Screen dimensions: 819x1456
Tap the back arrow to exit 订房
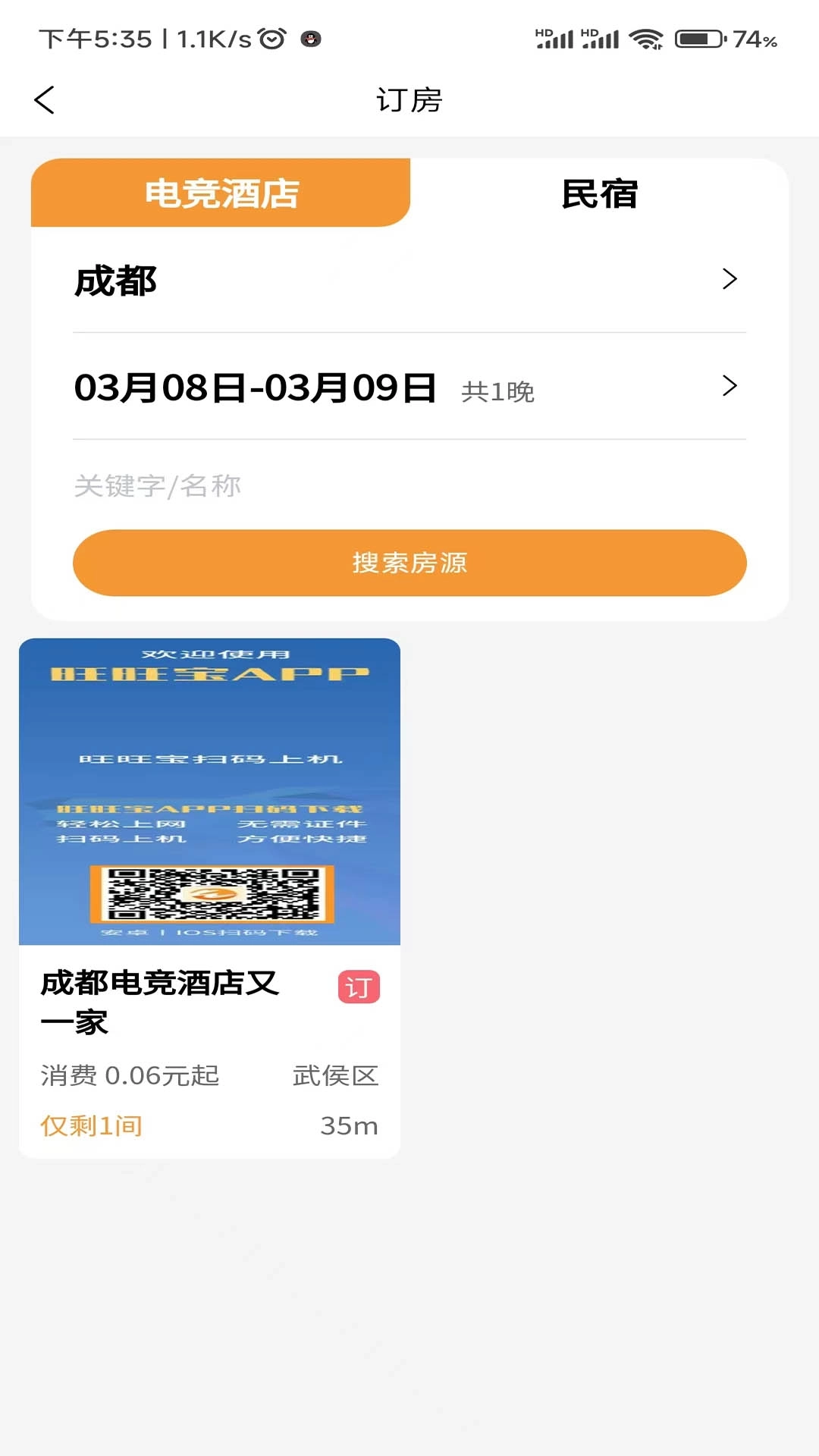(45, 99)
